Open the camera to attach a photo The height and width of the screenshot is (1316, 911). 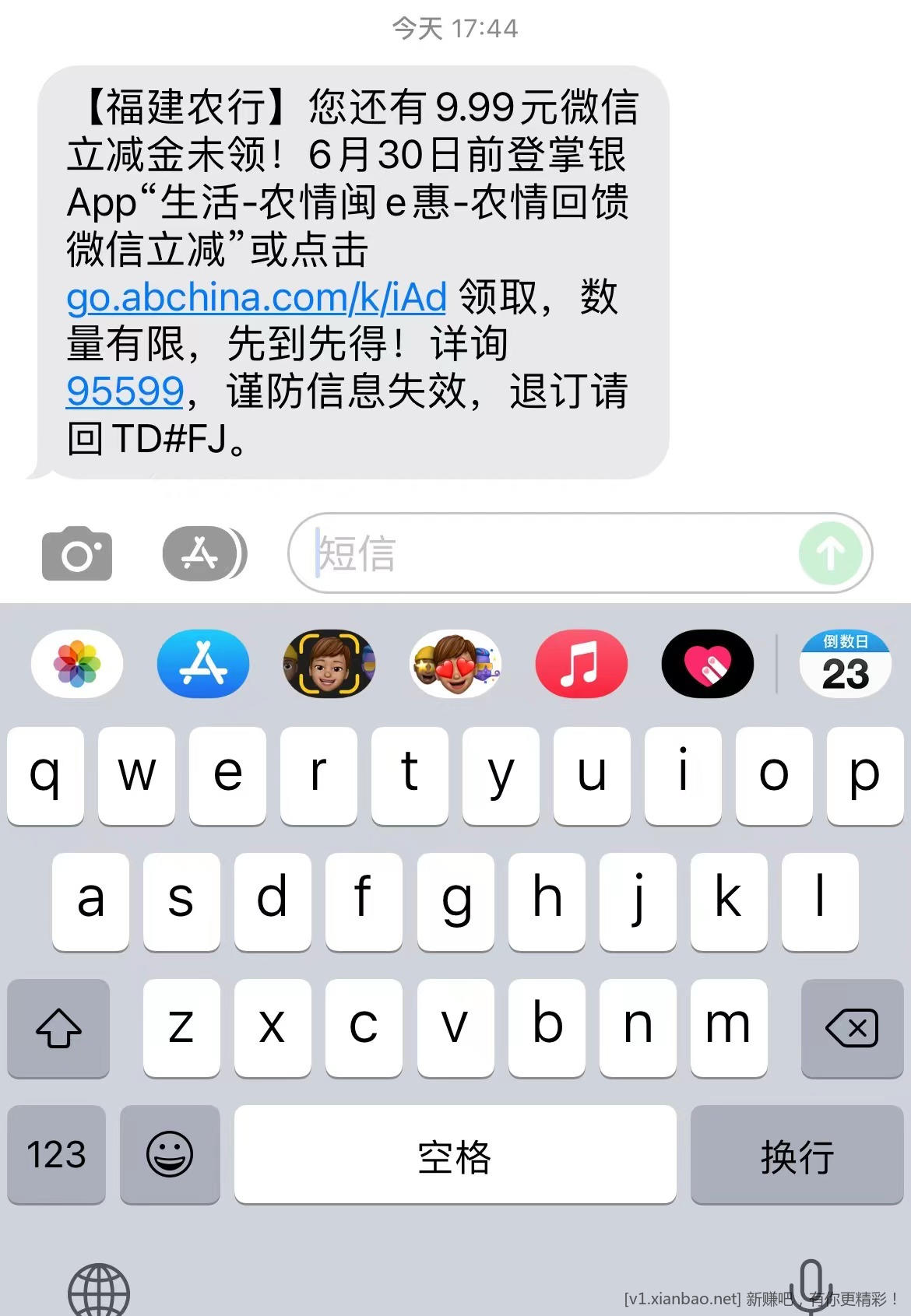[76, 554]
